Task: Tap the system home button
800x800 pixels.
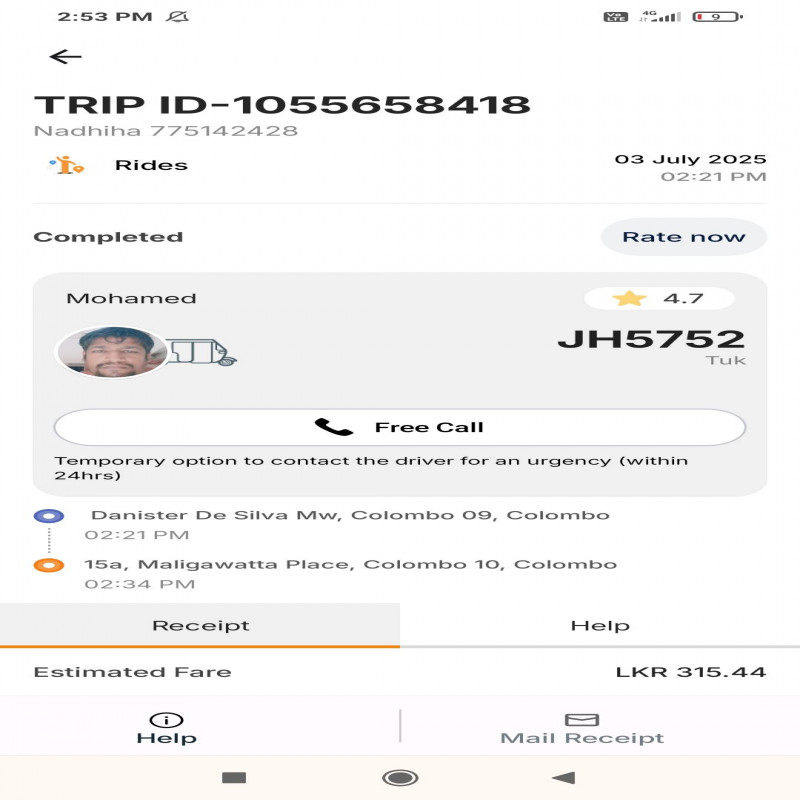Action: coord(400,778)
